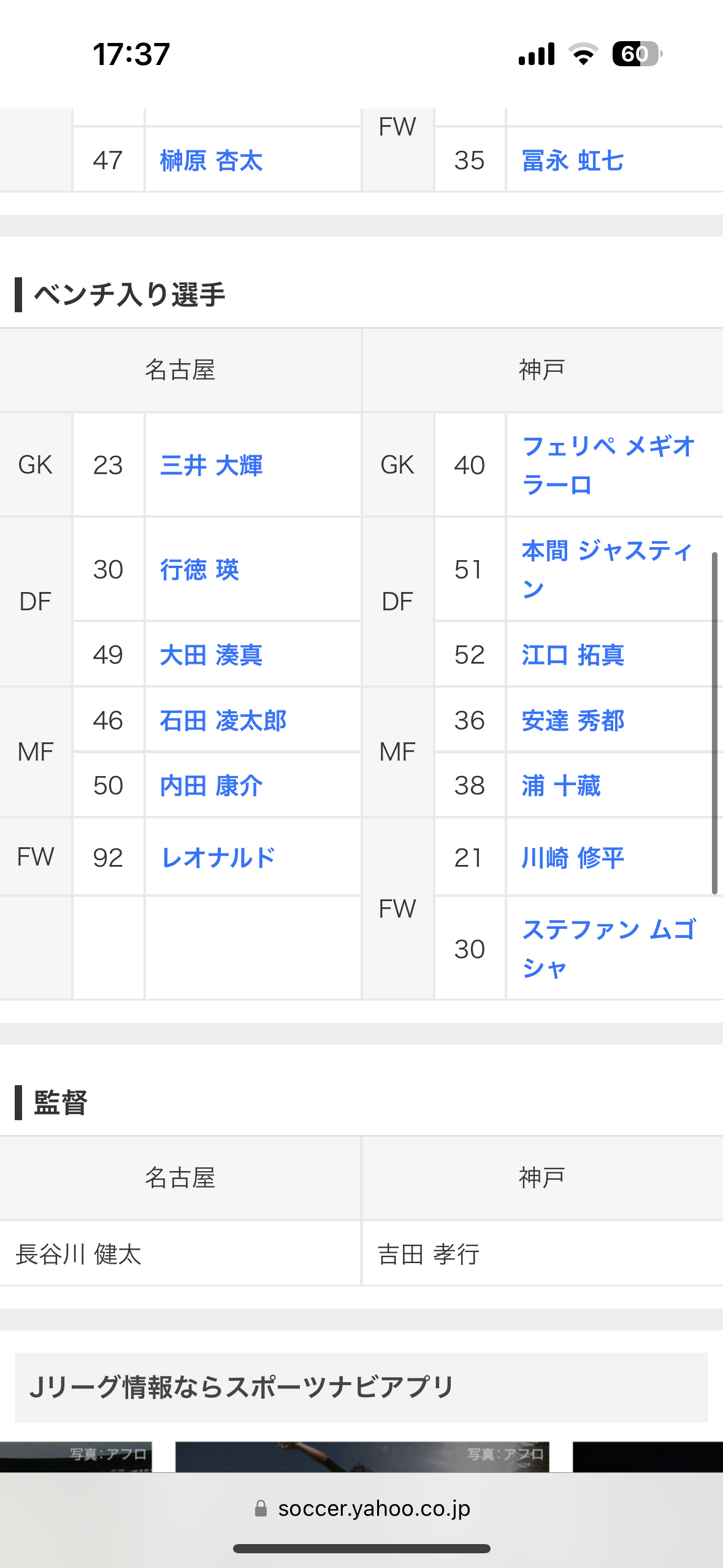Open the レオナルド player link
Viewport: 723px width, 1568px height.
(x=218, y=857)
